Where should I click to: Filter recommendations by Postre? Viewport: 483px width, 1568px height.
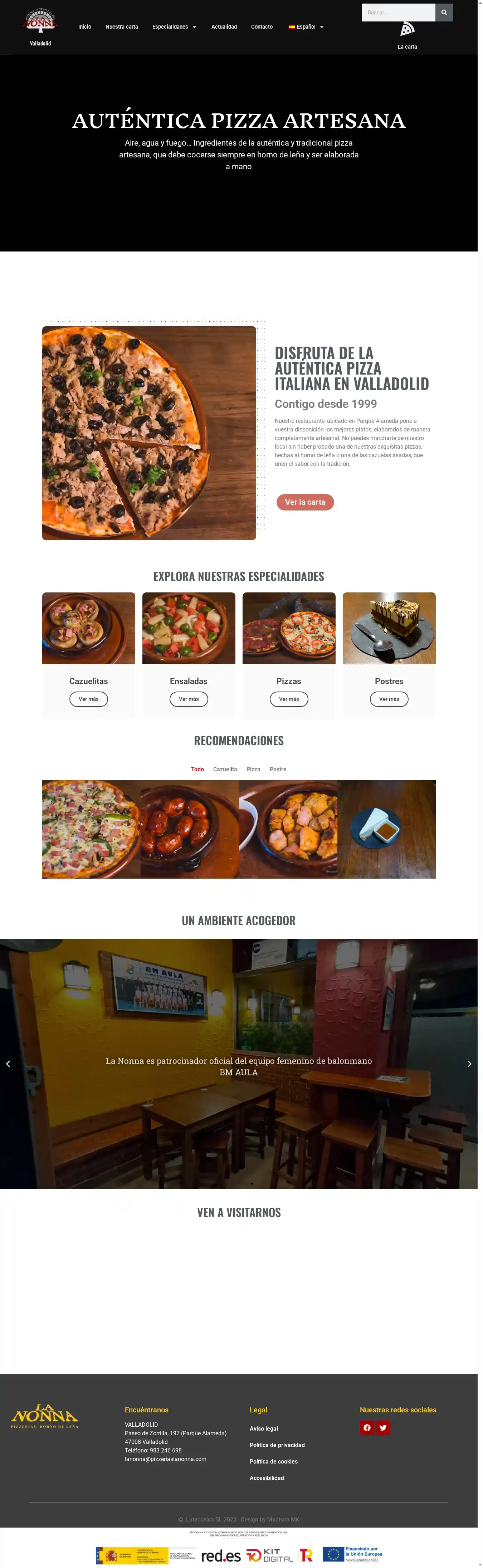[x=278, y=770]
